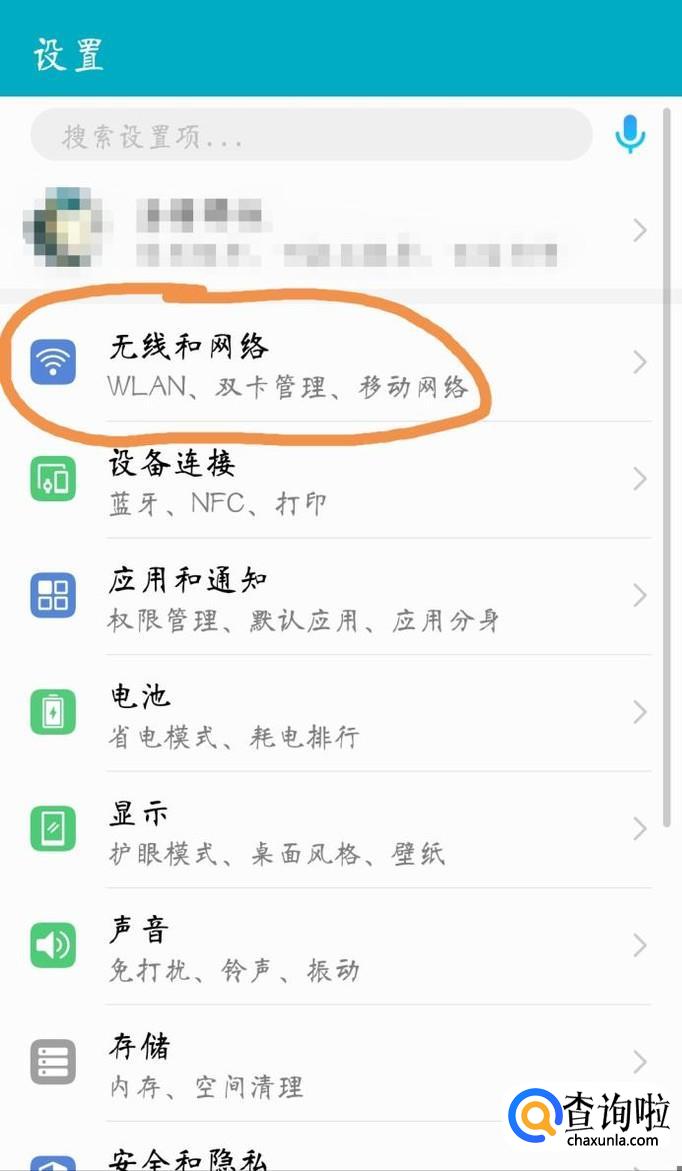Open 电池 settings
Image resolution: width=682 pixels, height=1171 pixels.
[340, 714]
